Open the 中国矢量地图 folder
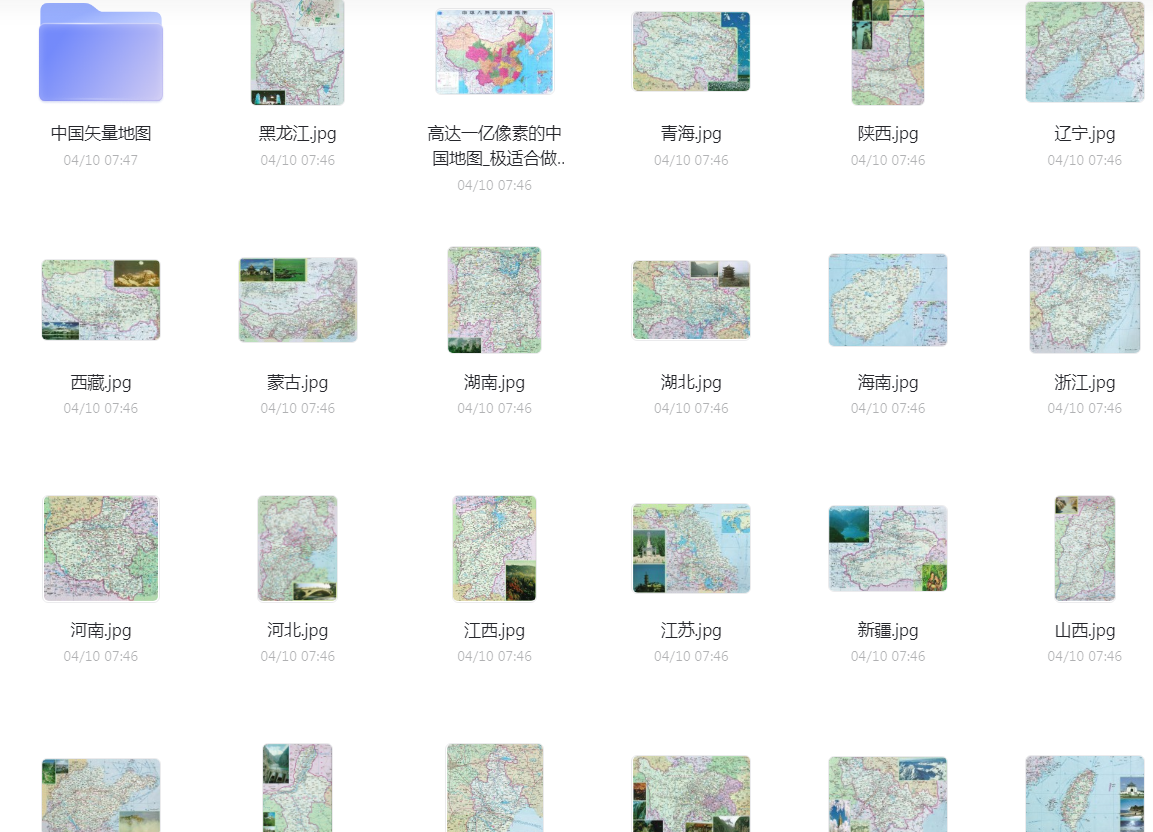This screenshot has width=1153, height=832. 100,54
